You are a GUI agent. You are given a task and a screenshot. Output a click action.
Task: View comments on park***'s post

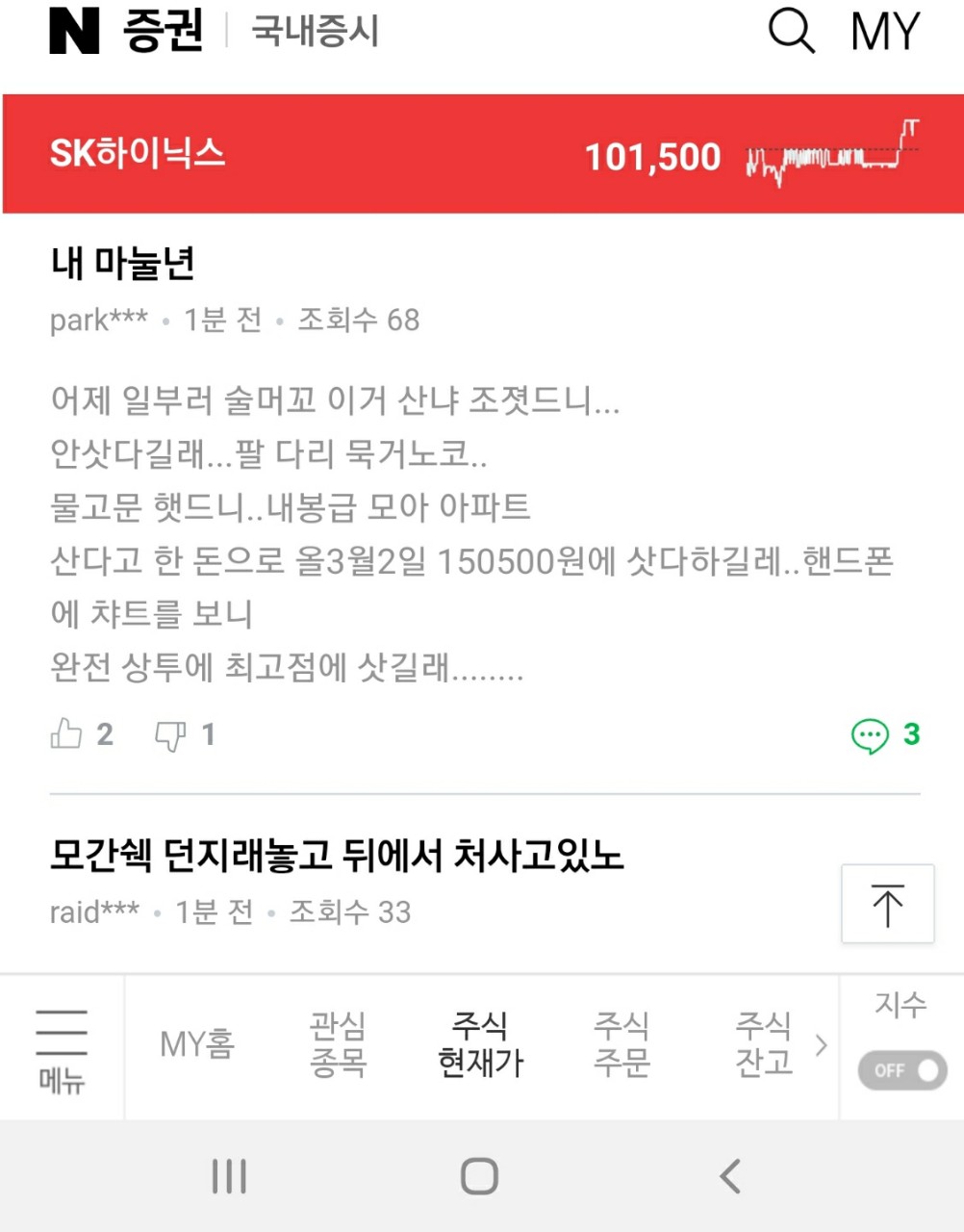(885, 735)
